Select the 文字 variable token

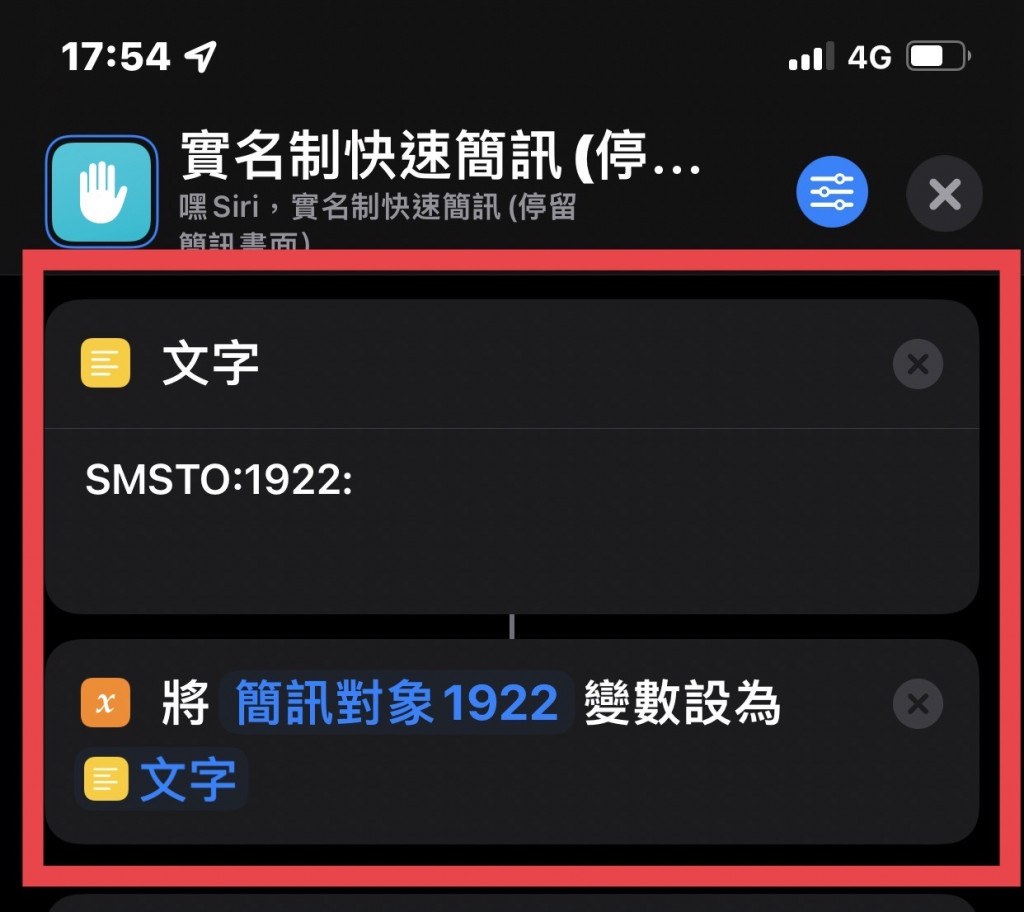click(x=162, y=780)
